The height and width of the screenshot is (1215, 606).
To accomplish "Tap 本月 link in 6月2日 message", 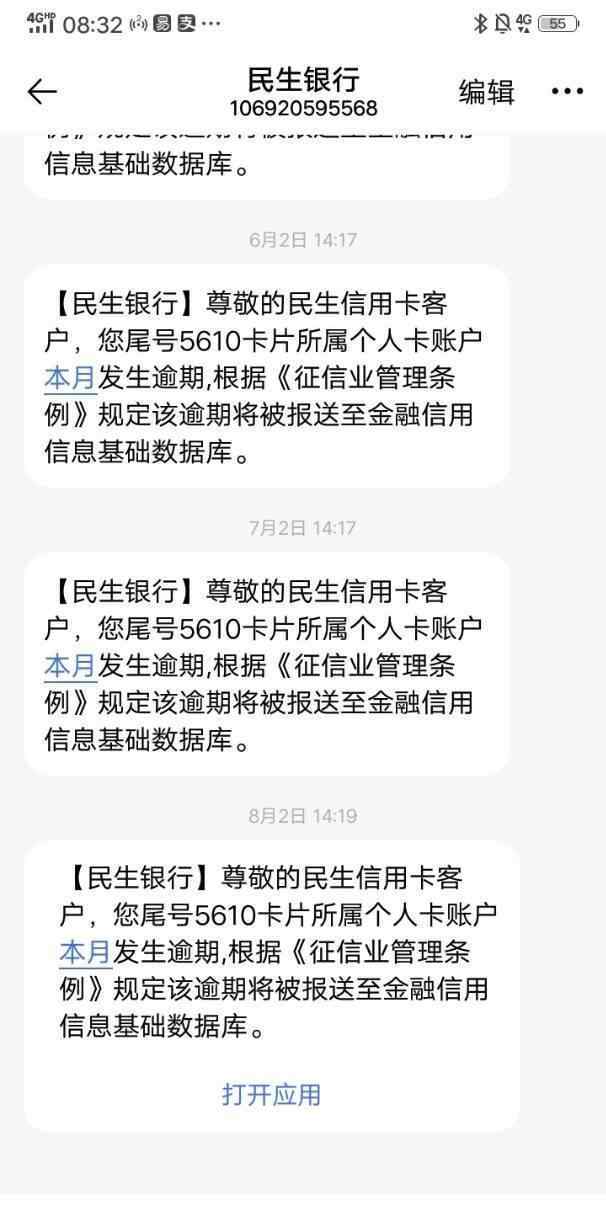I will [x=69, y=379].
